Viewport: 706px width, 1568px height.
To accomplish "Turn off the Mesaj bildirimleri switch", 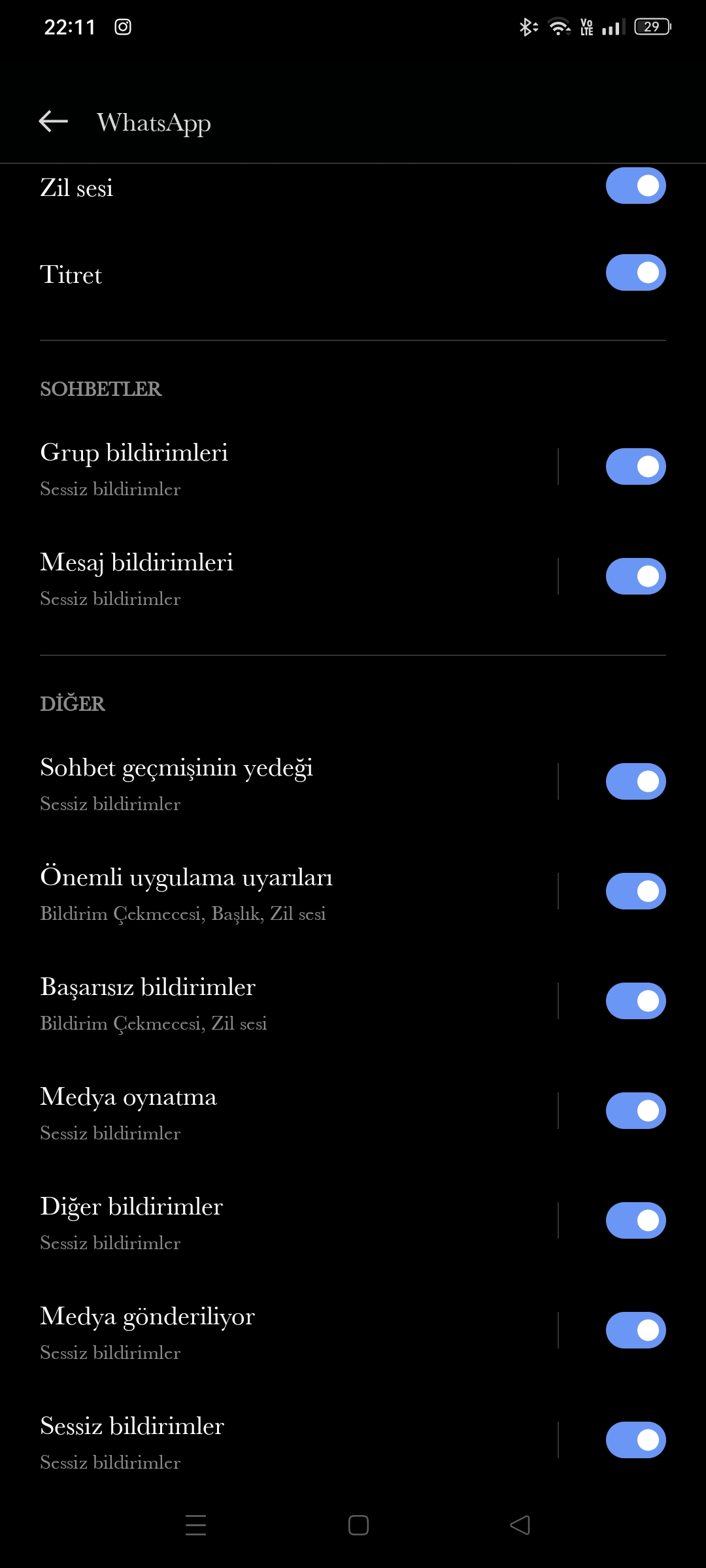I will click(635, 576).
